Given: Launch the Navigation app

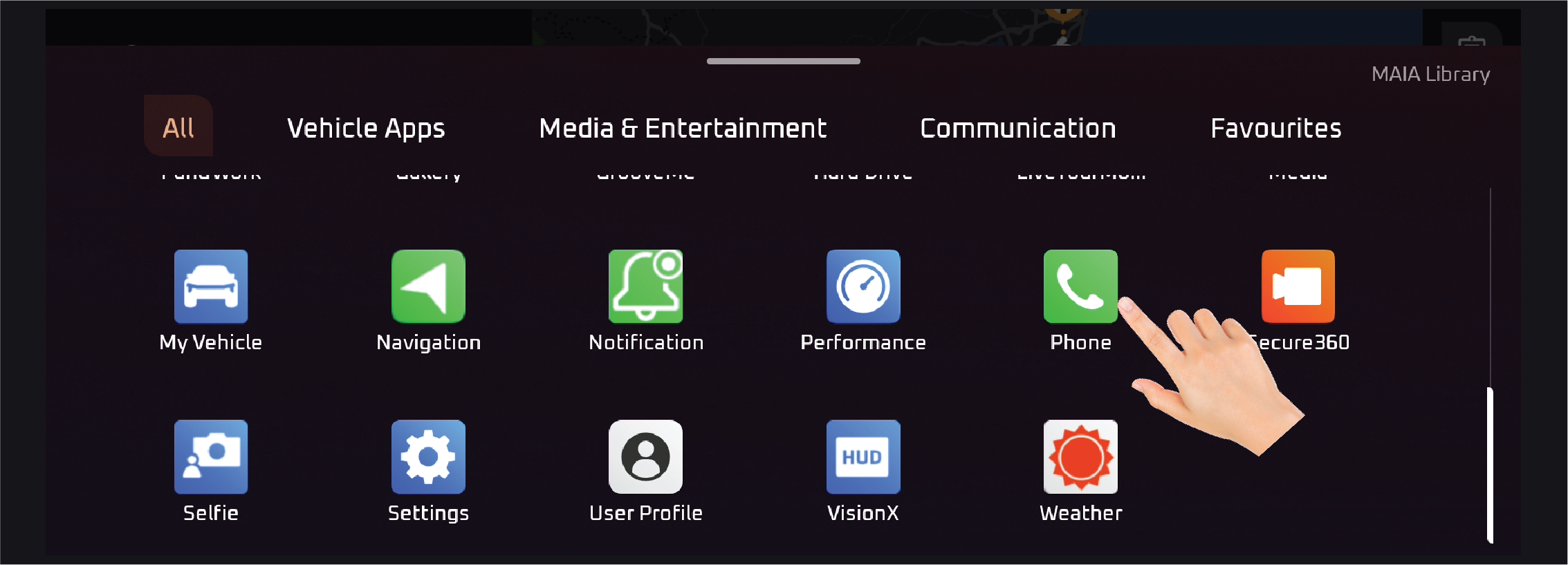Looking at the screenshot, I should click(x=428, y=287).
